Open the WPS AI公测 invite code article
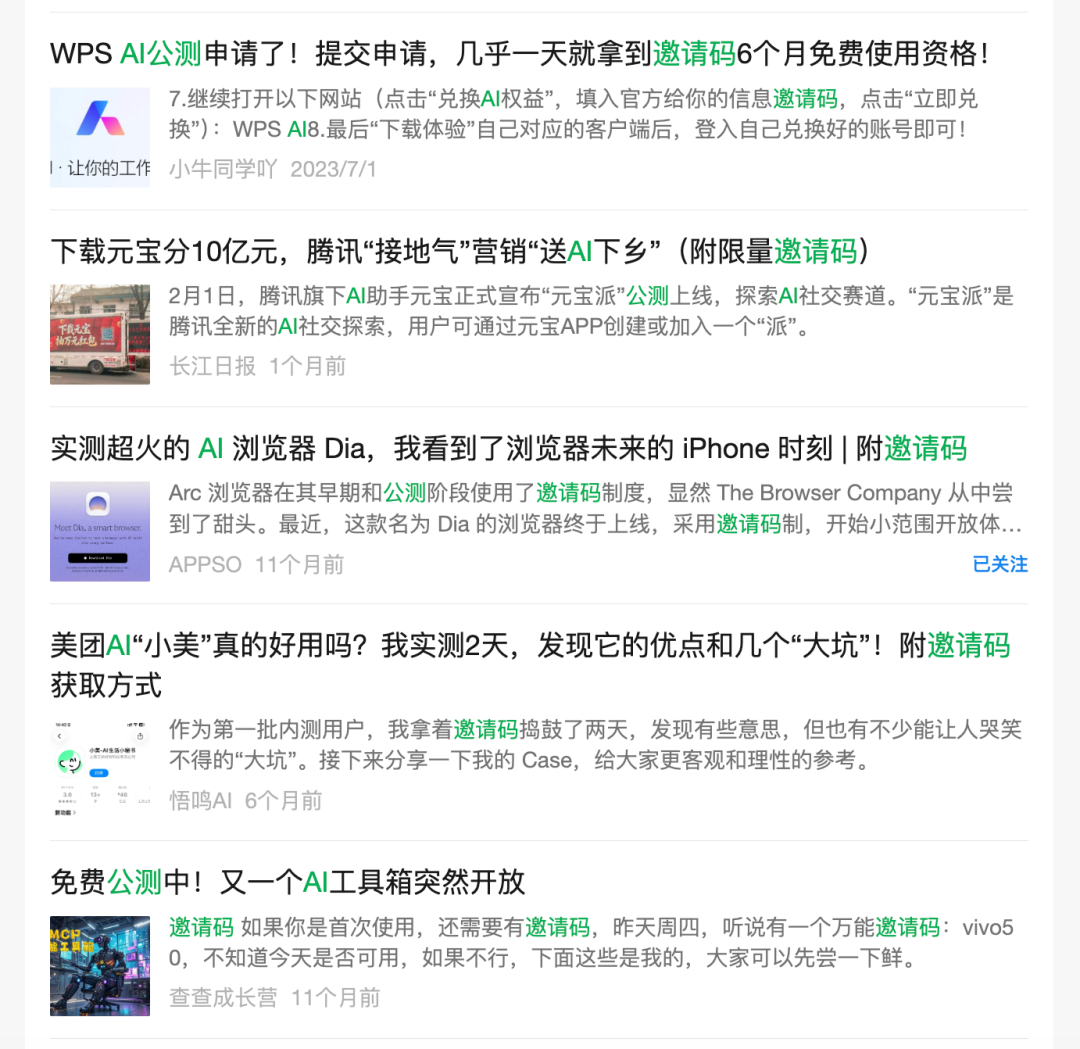The width and height of the screenshot is (1080, 1049). 519,54
